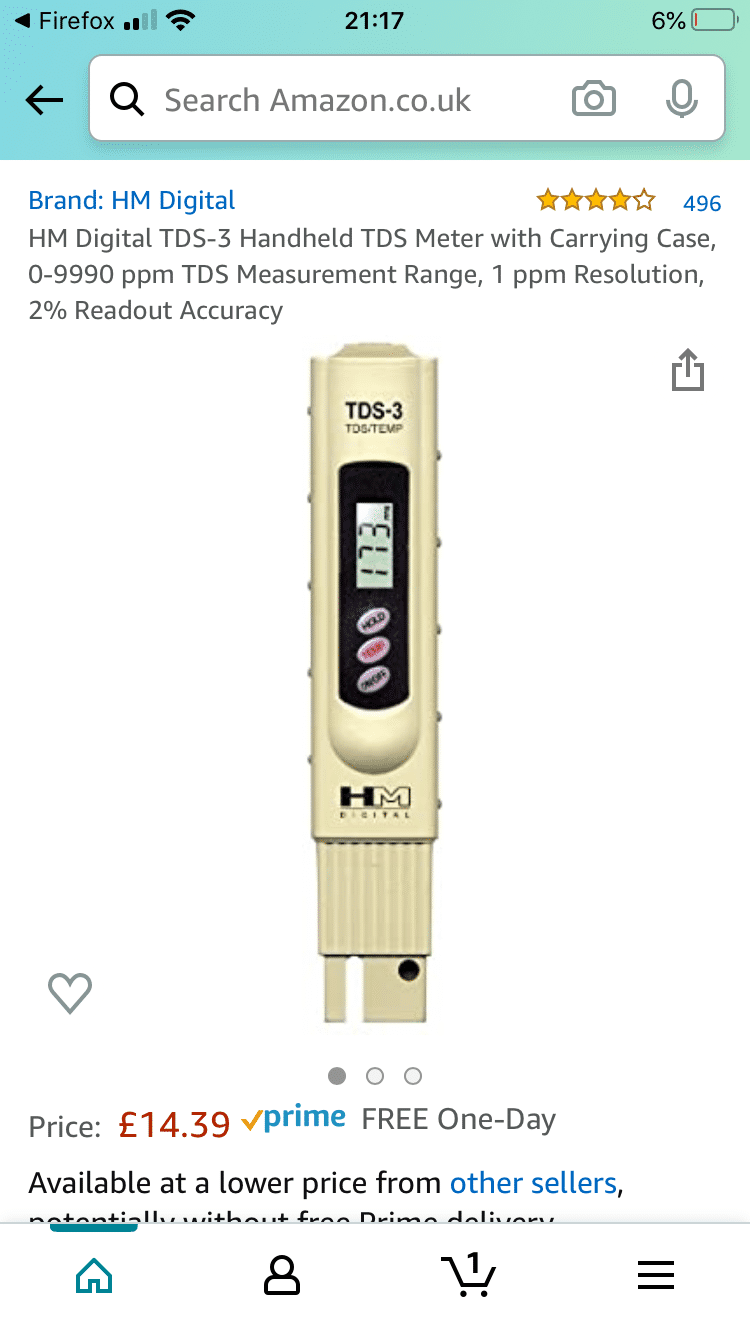Viewport: 750px width, 1334px height.
Task: Jump to the second product image dot
Action: pos(375,1076)
